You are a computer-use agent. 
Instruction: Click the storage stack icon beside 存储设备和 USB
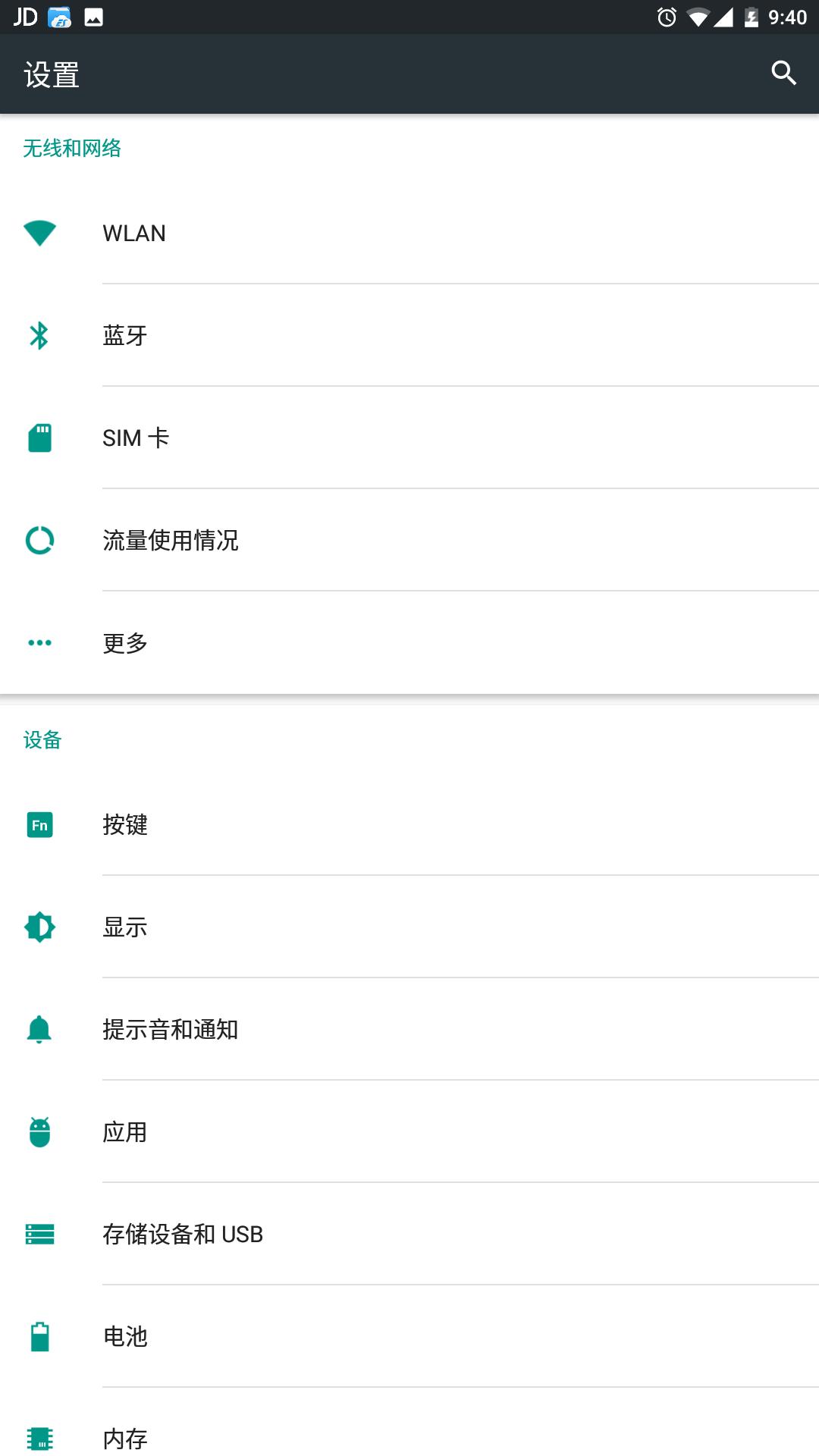(39, 1234)
